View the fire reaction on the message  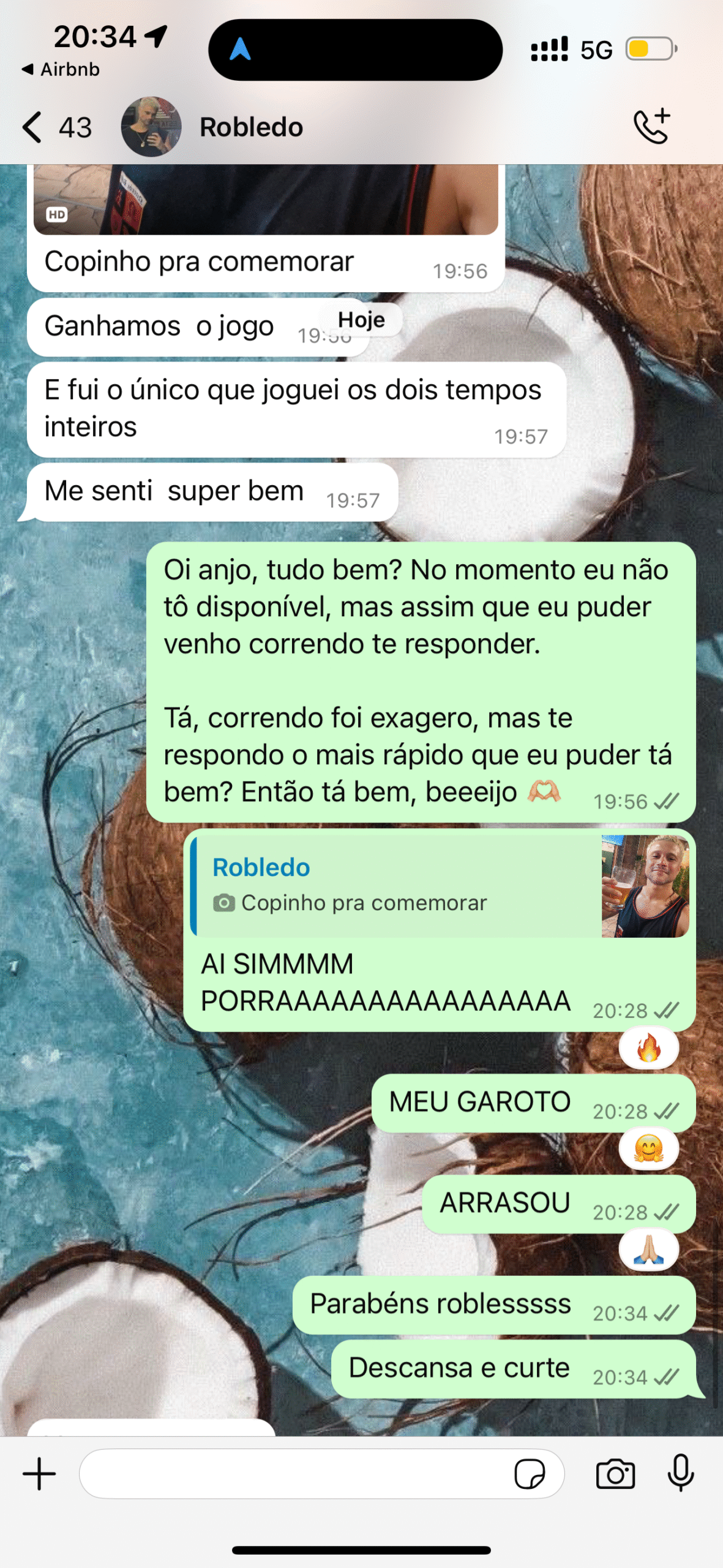[648, 1048]
